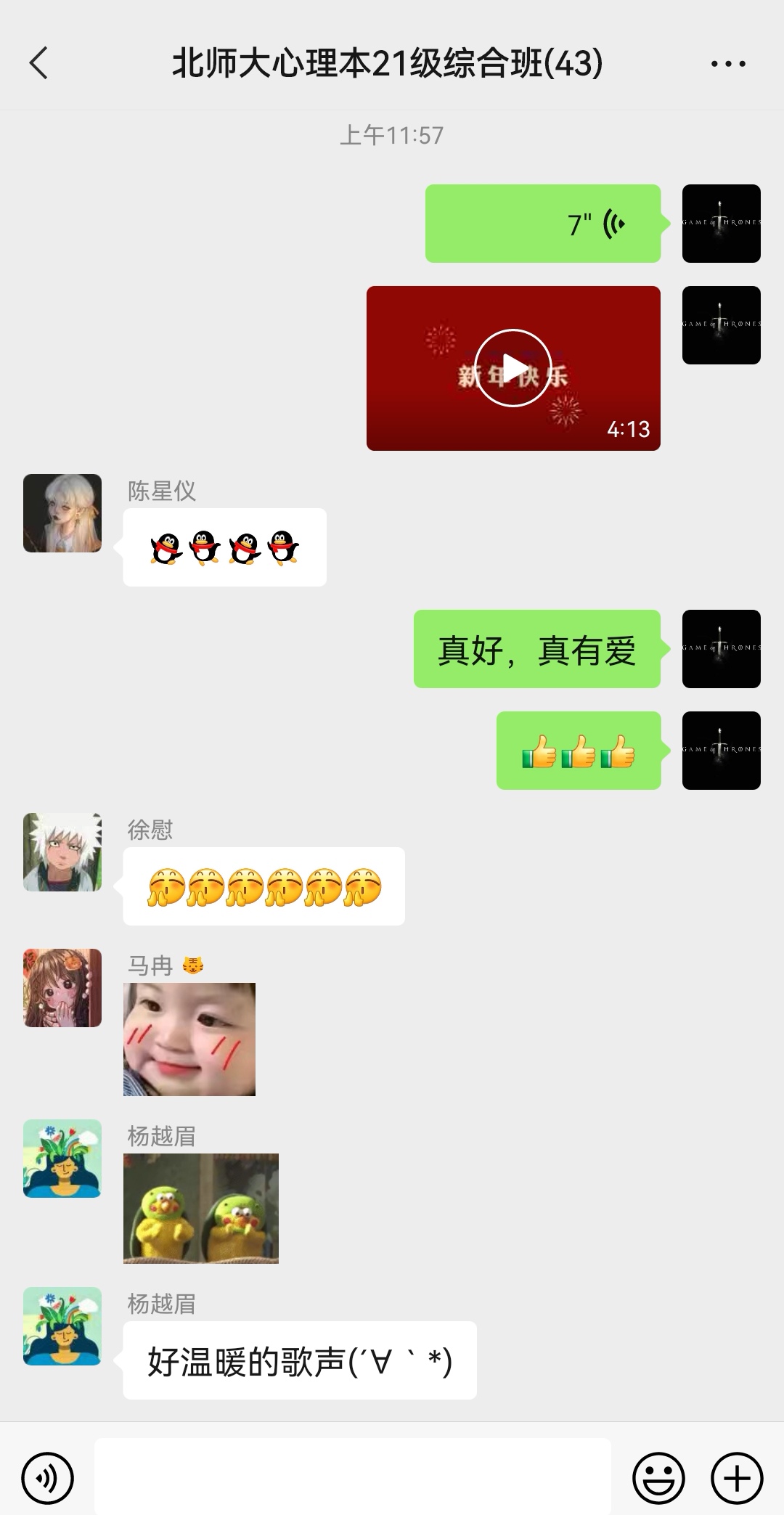The height and width of the screenshot is (1515, 784).
Task: Open group chat info via three dots
Action: pyautogui.click(x=728, y=64)
